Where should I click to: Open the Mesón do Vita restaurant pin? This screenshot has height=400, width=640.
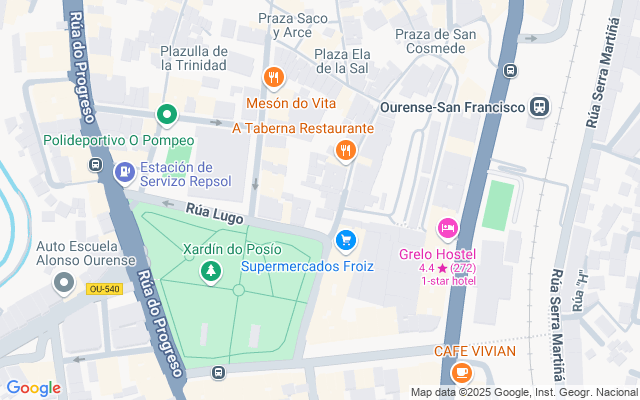[x=273, y=78]
